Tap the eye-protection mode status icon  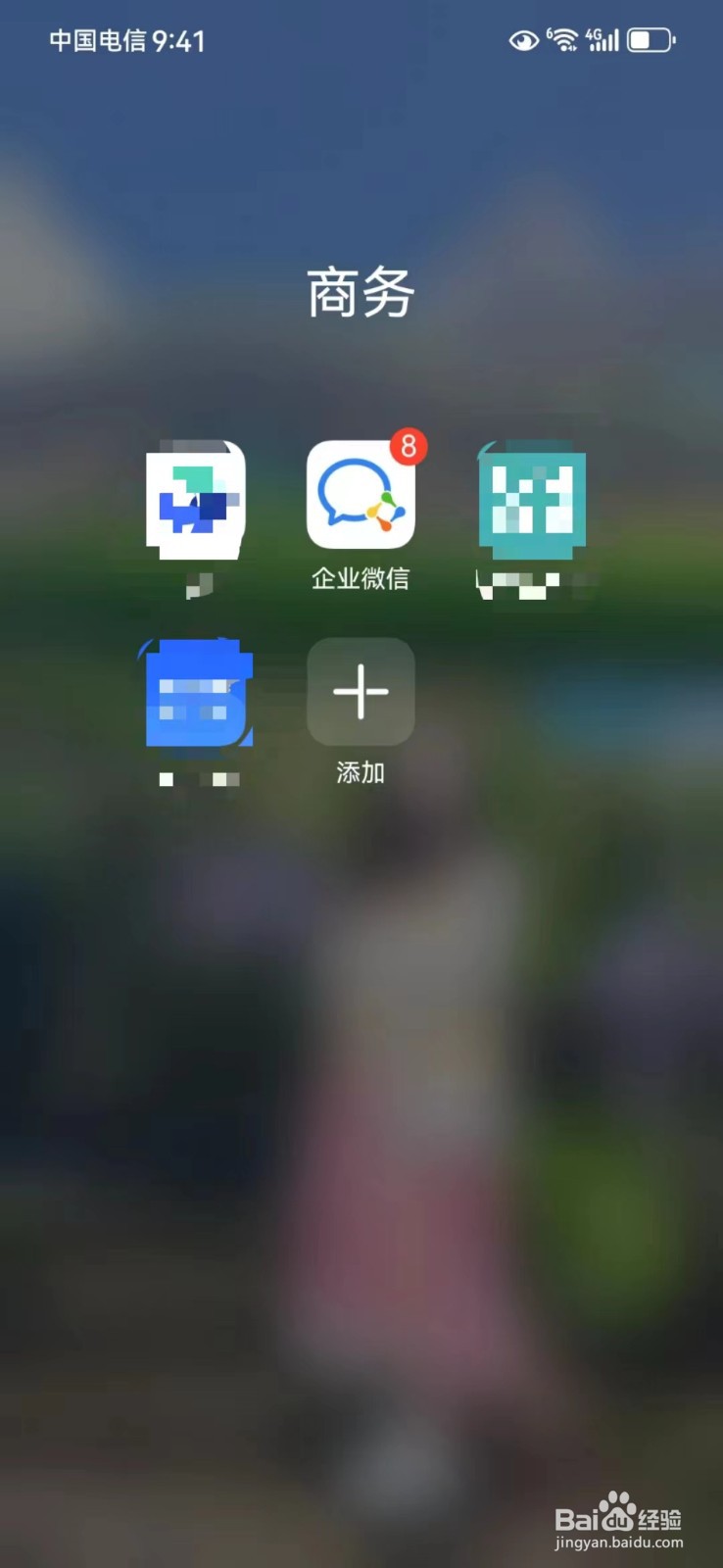[522, 41]
